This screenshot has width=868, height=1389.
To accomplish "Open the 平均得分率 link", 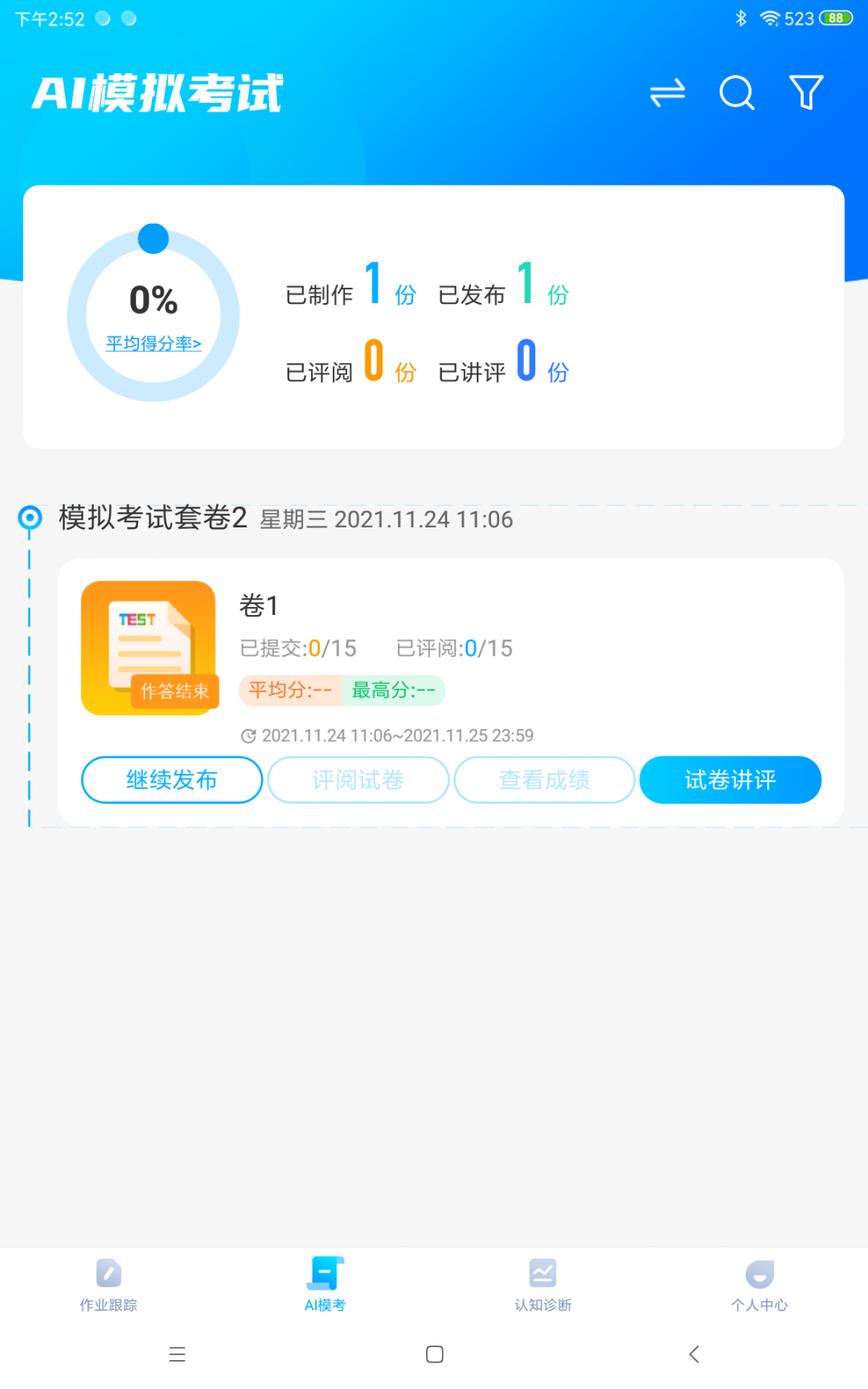I will tap(154, 343).
